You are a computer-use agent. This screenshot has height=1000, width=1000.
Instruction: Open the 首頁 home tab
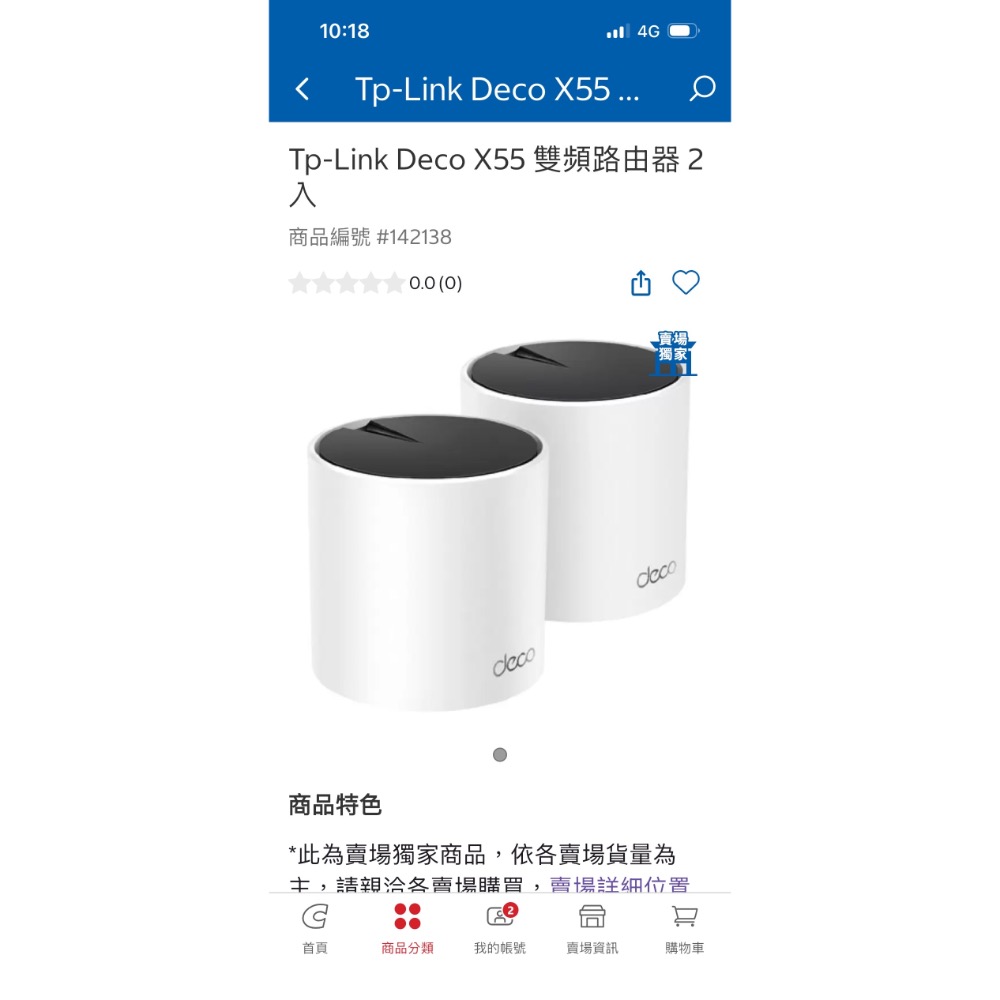pos(314,929)
